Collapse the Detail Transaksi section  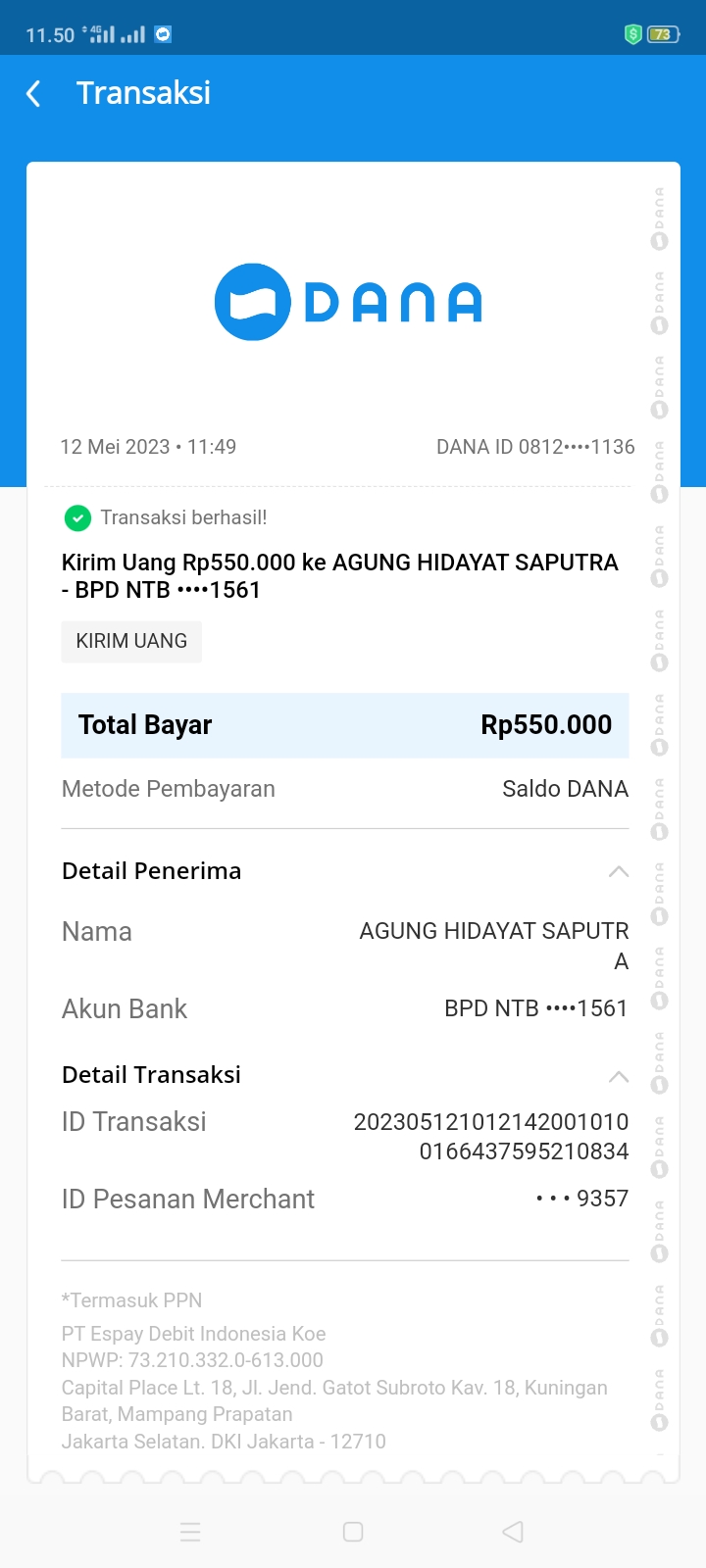[618, 1076]
